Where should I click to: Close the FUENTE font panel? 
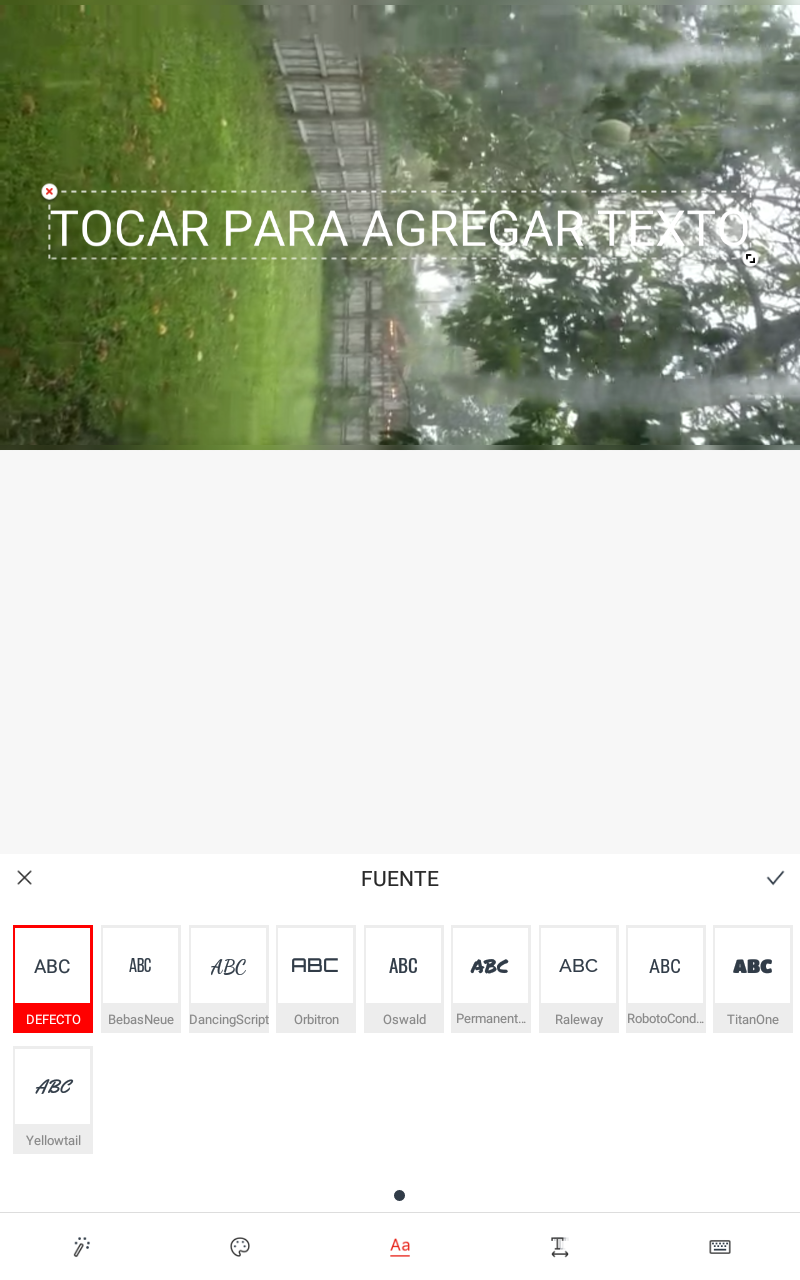[25, 878]
